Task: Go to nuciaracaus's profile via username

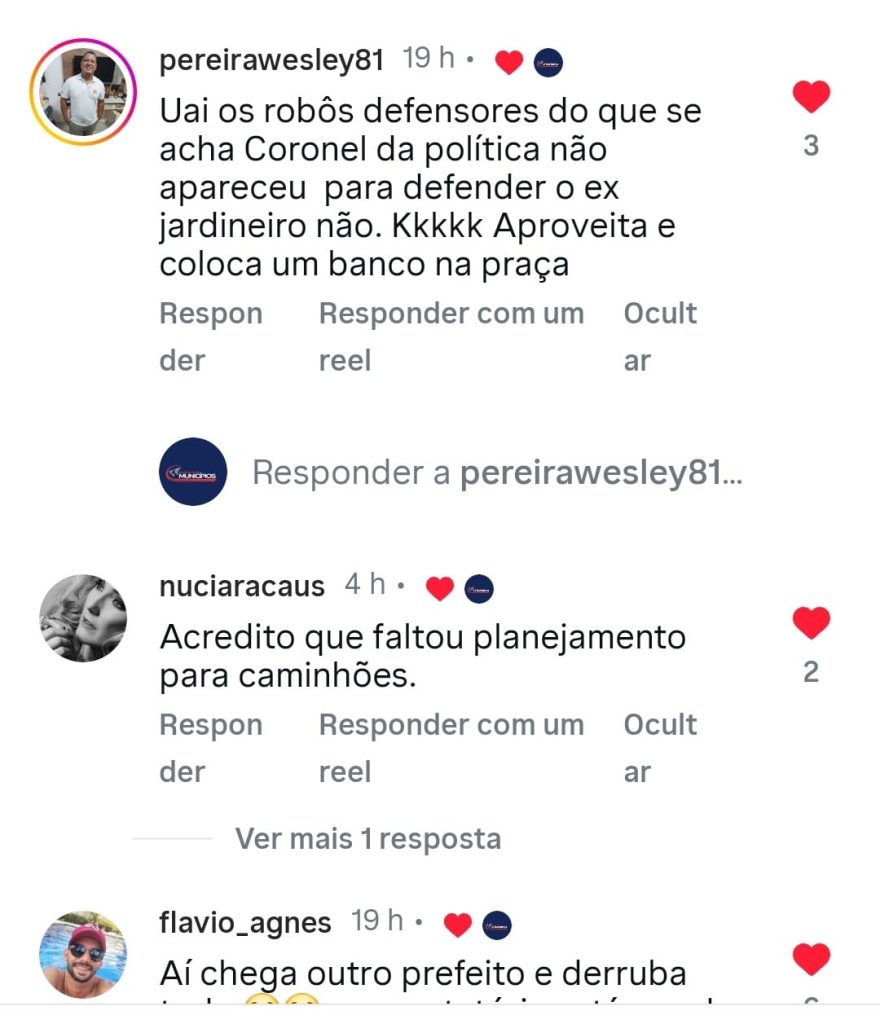Action: click(x=242, y=586)
